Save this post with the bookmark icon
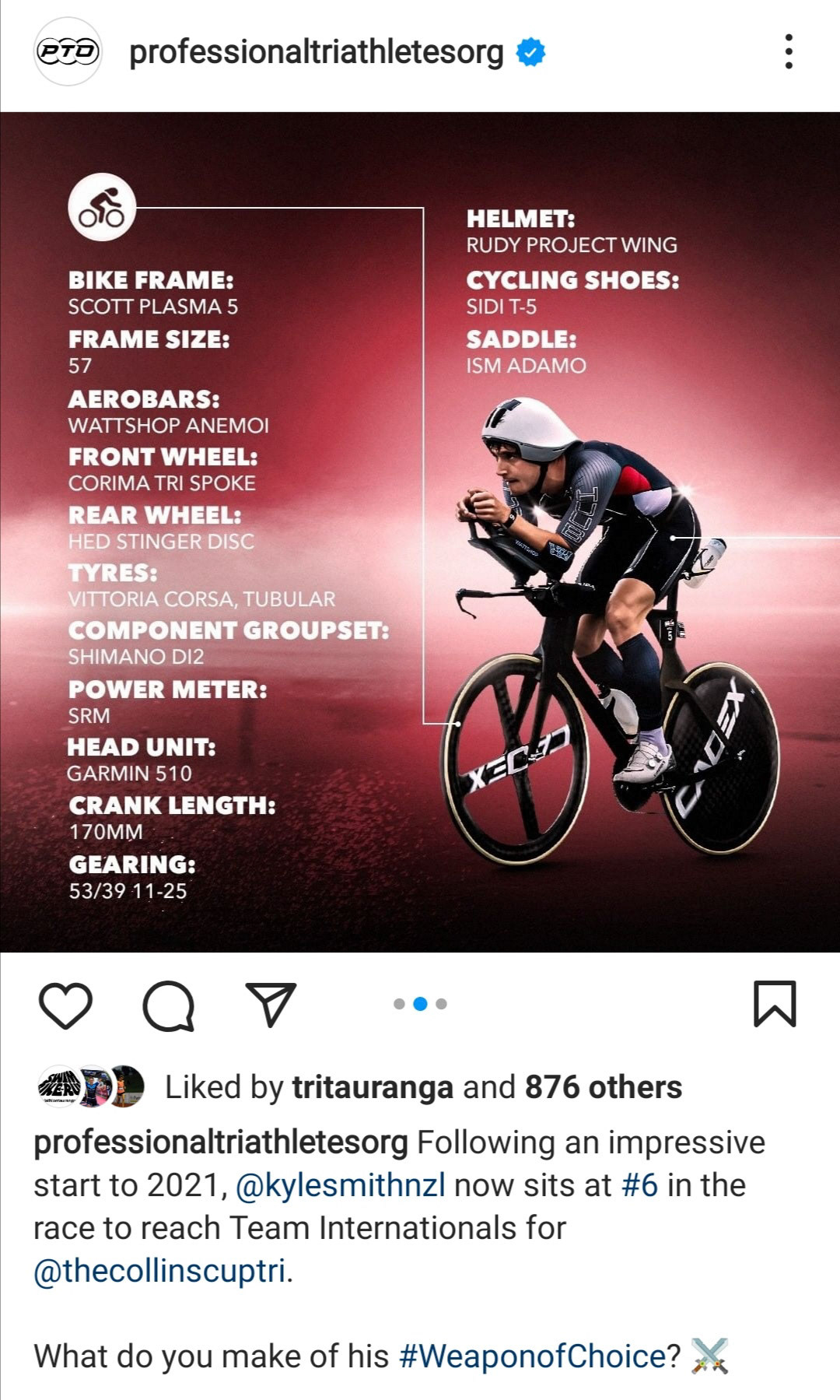The height and width of the screenshot is (1400, 840). click(775, 1004)
